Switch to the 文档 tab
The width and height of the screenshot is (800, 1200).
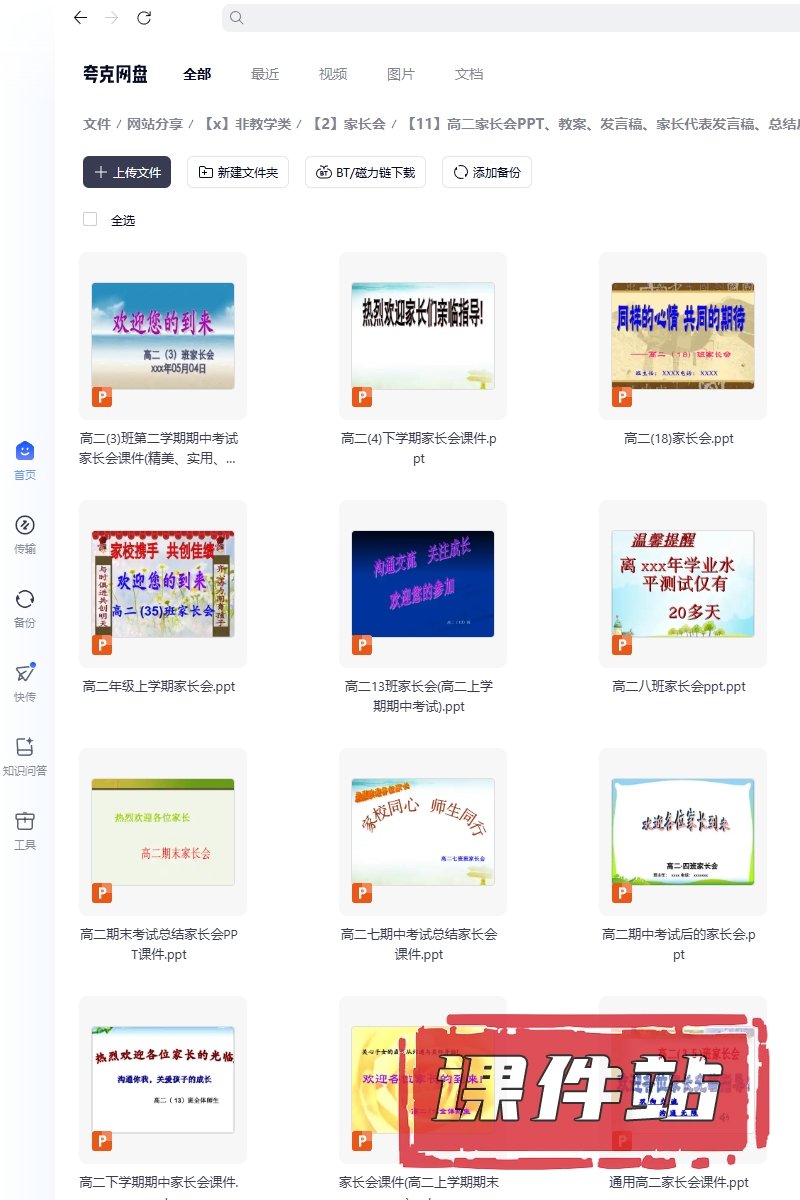coord(469,74)
